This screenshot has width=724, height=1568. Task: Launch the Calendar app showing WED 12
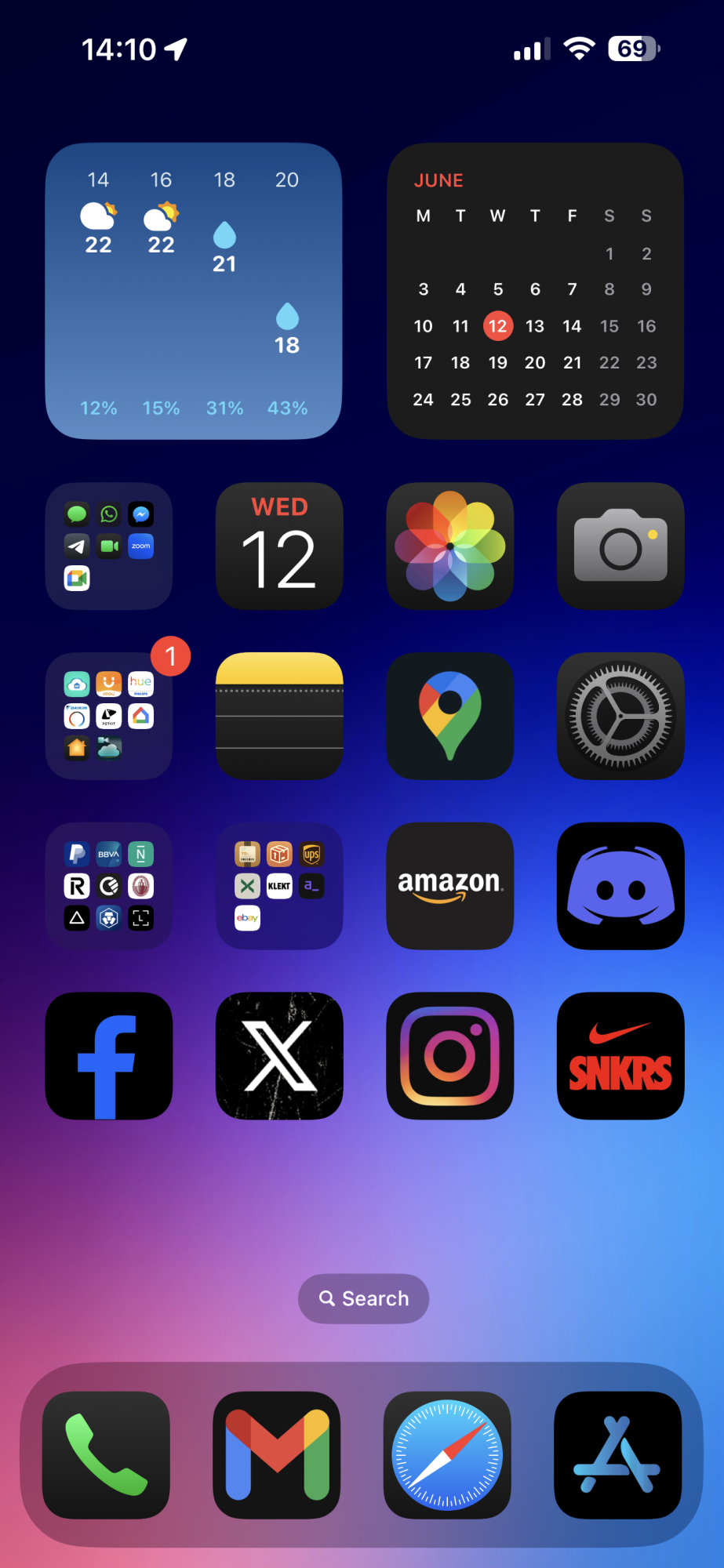tap(279, 546)
